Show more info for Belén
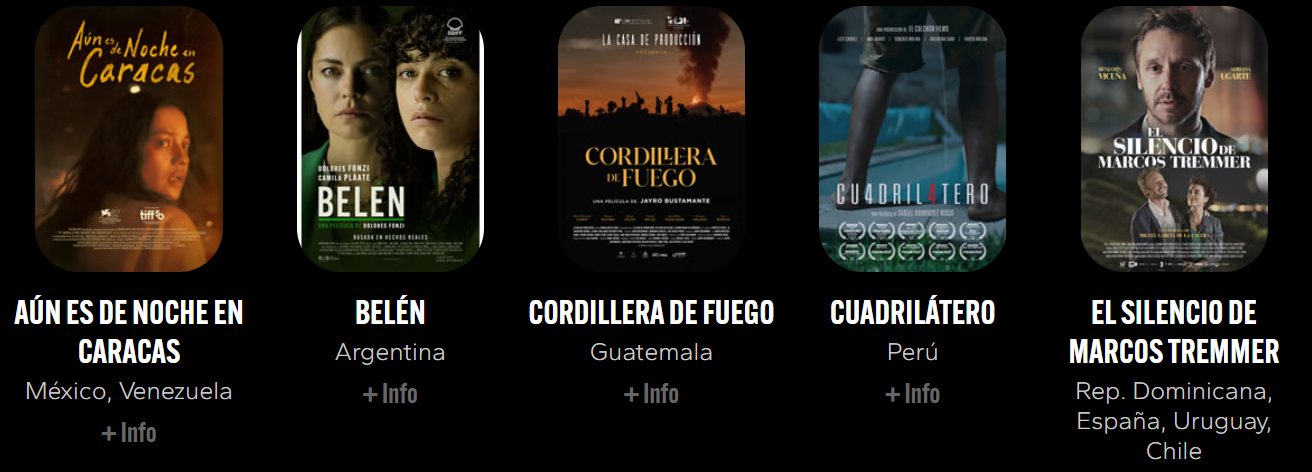Image resolution: width=1312 pixels, height=472 pixels. point(390,393)
